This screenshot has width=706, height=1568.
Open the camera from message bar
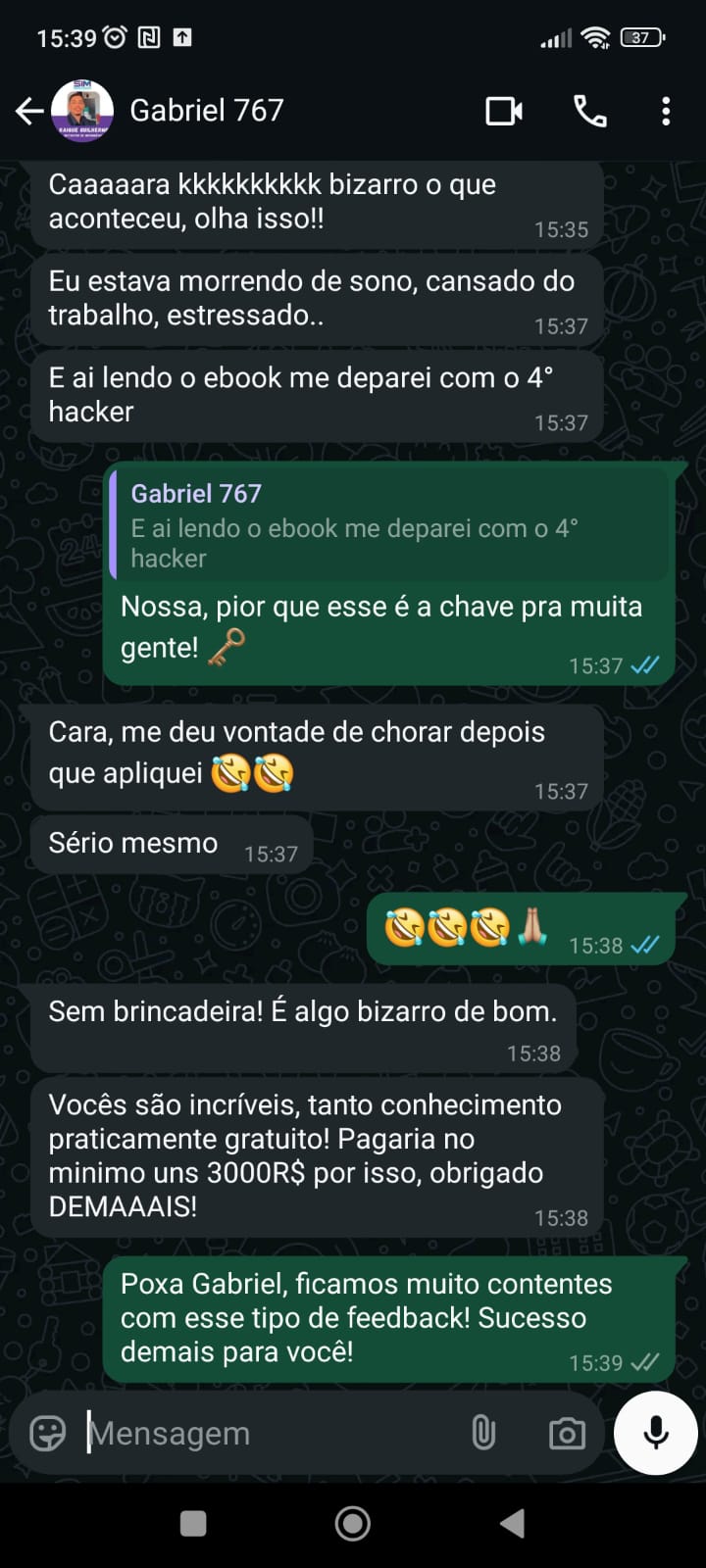click(x=567, y=1434)
